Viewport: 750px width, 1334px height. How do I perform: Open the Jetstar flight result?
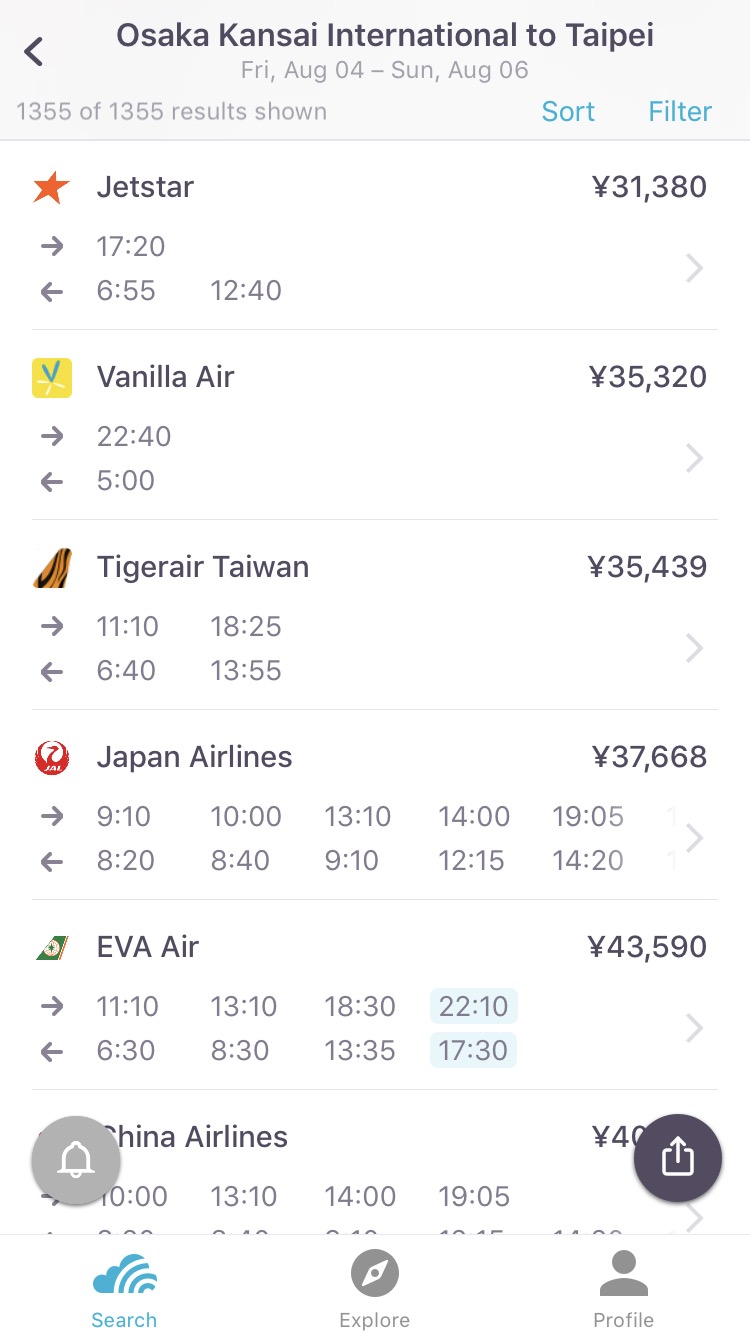coord(375,236)
